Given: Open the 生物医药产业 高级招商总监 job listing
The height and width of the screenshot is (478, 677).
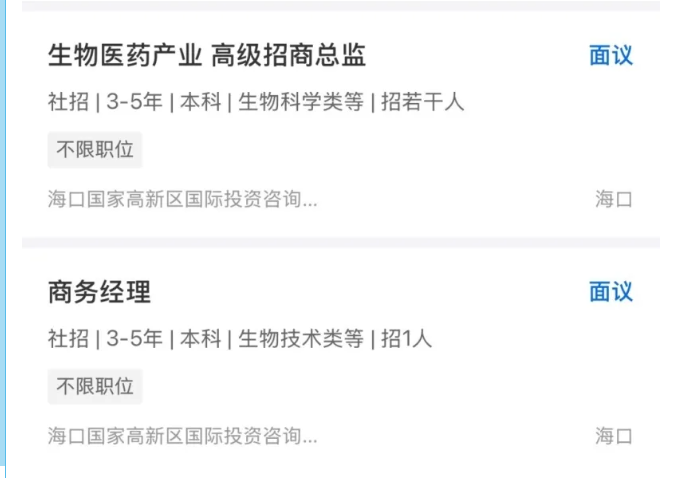Looking at the screenshot, I should pyautogui.click(x=207, y=56).
